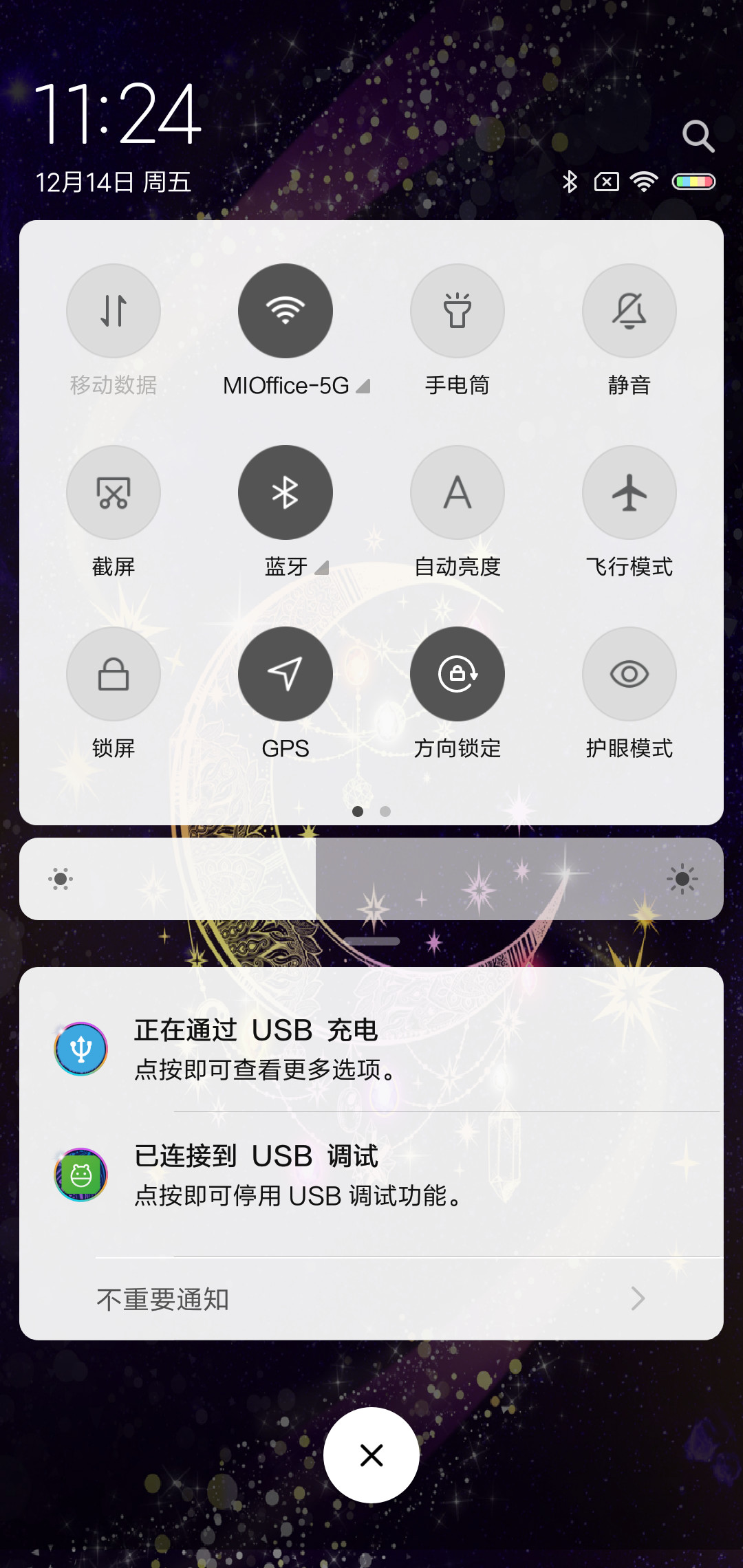
Task: Take a screenshot with 截屏
Action: (x=114, y=492)
